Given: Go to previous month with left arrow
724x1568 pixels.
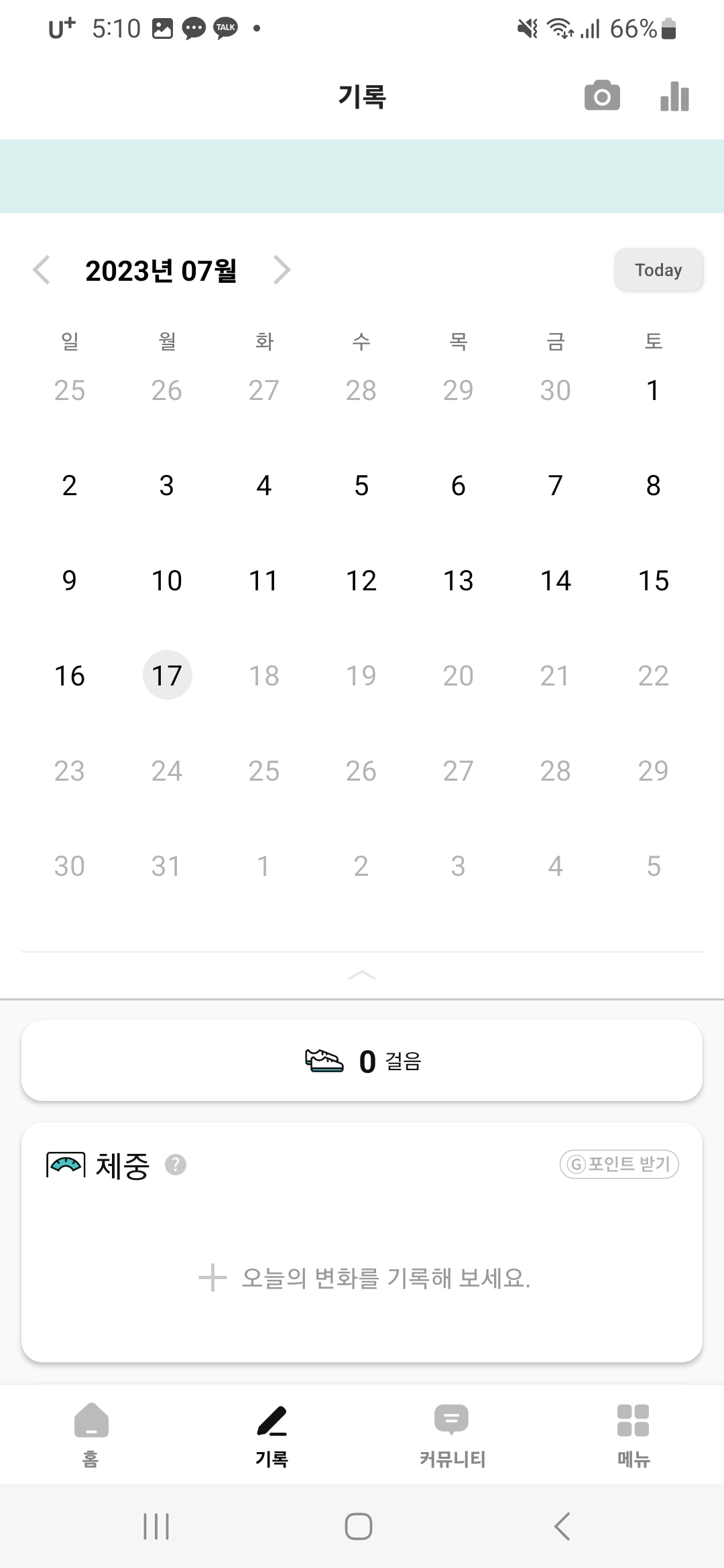Looking at the screenshot, I should tap(42, 270).
